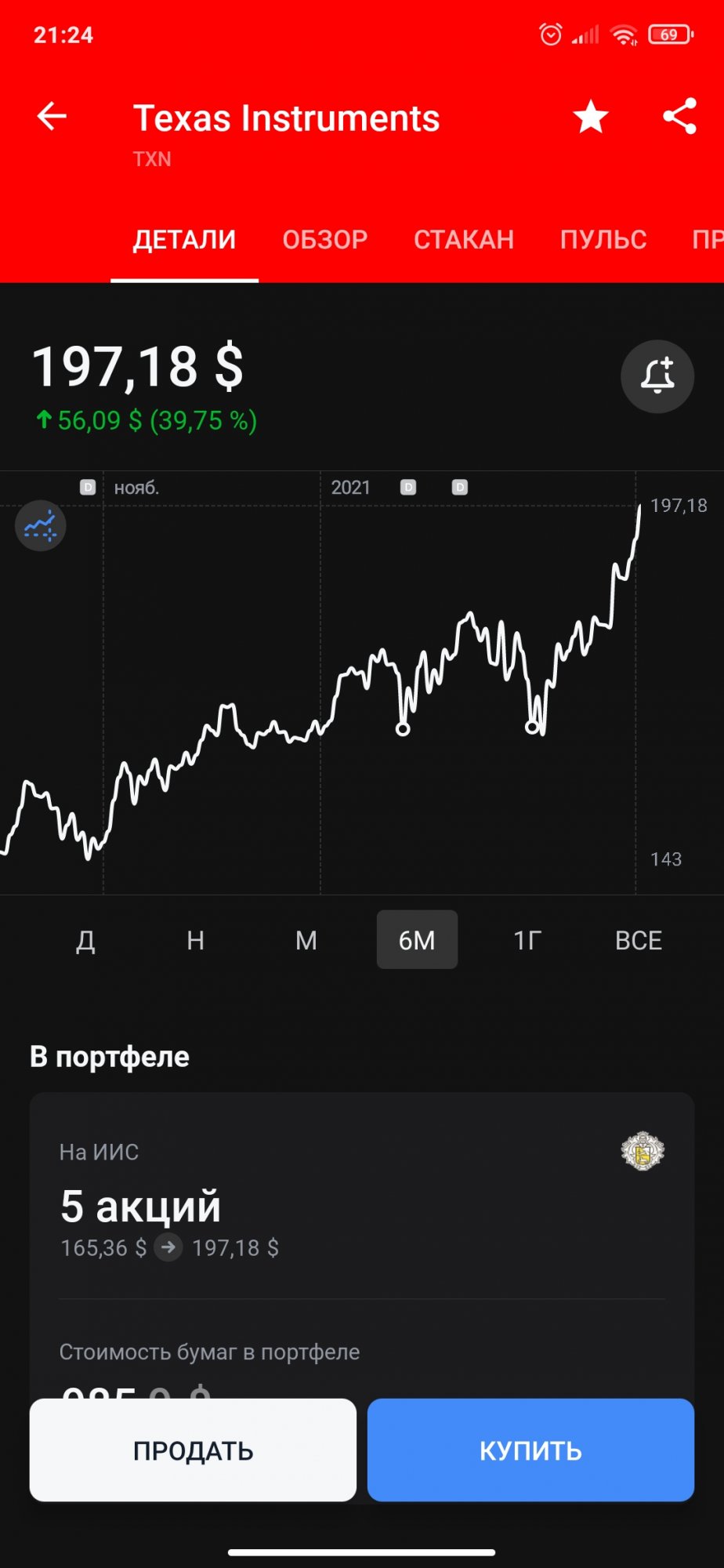The height and width of the screenshot is (1568, 724).
Task: Click the price change arrow between 165,36 and 197,18
Action: (x=168, y=1247)
